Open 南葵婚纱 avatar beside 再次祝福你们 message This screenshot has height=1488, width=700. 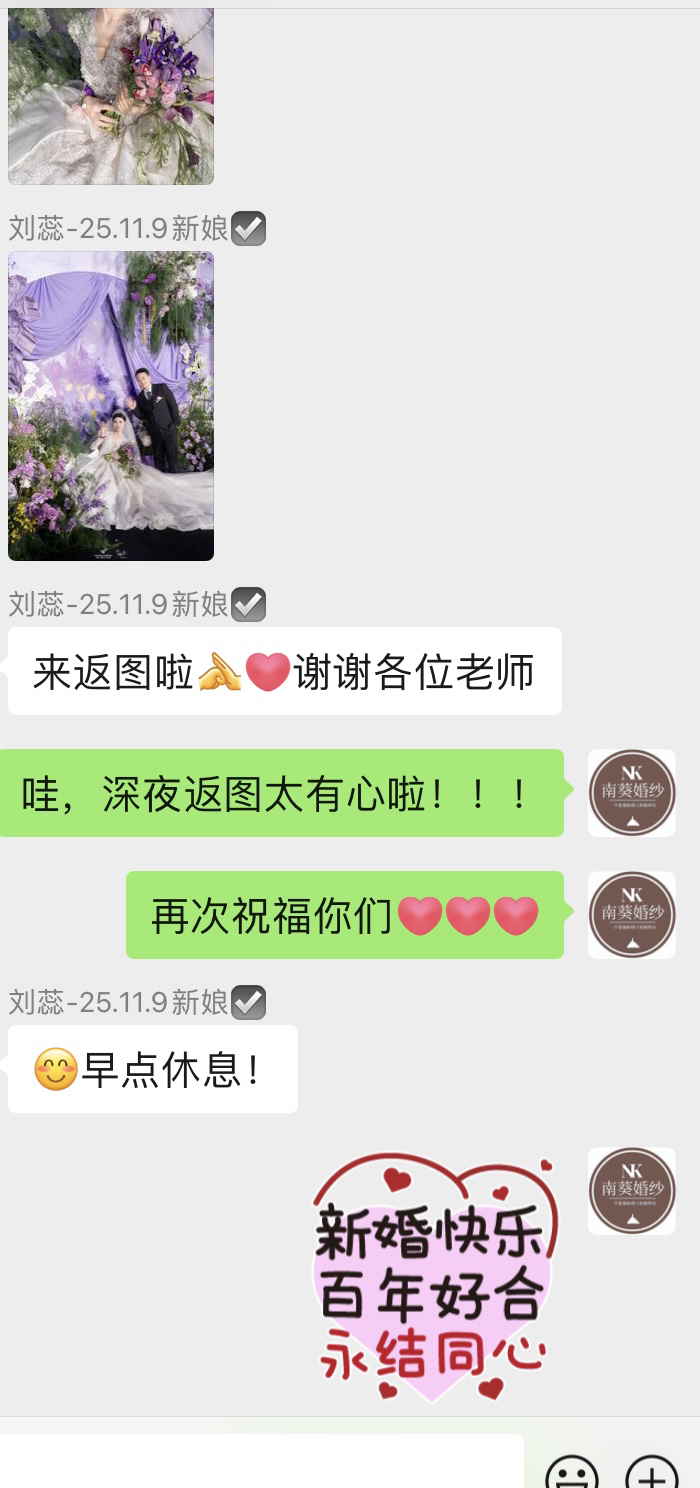[631, 914]
